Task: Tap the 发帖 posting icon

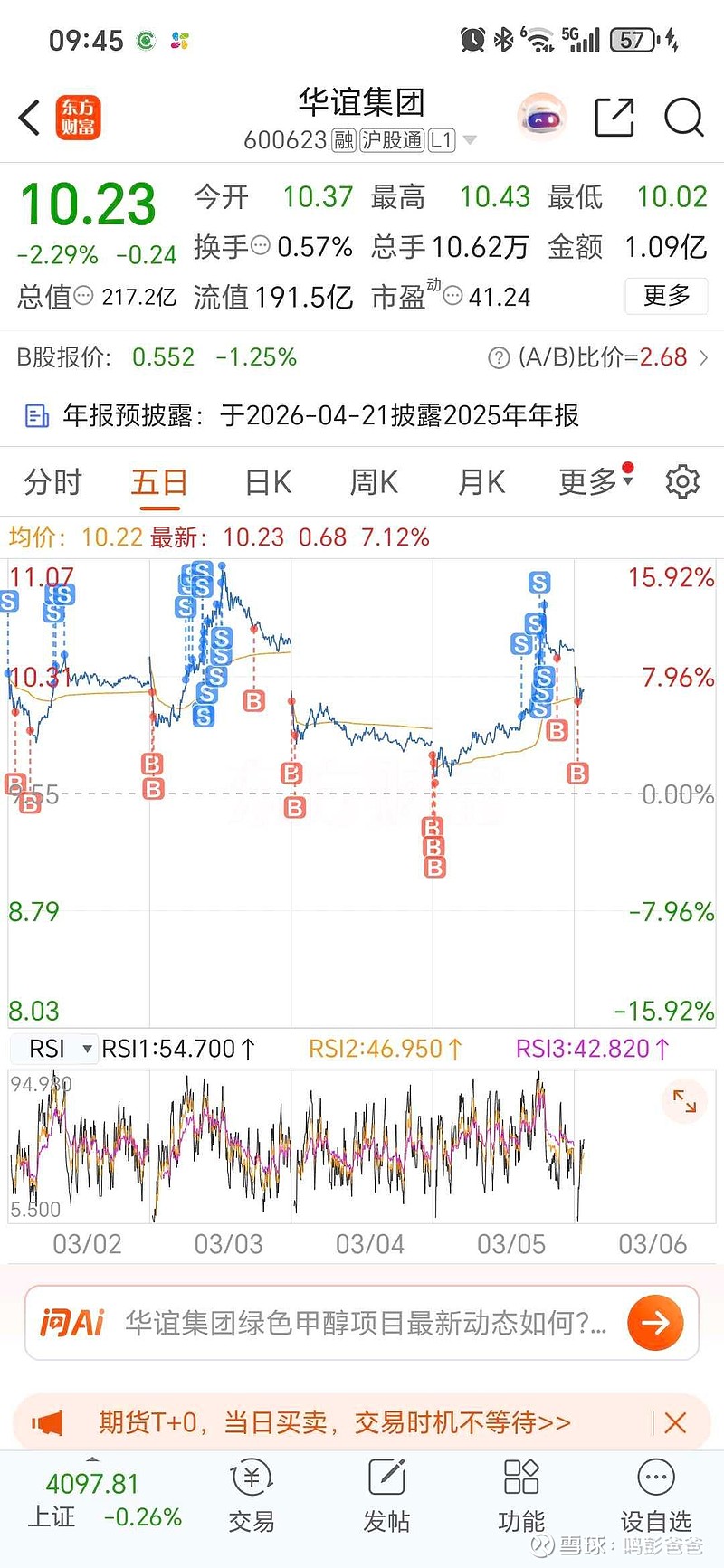Action: [x=386, y=1497]
